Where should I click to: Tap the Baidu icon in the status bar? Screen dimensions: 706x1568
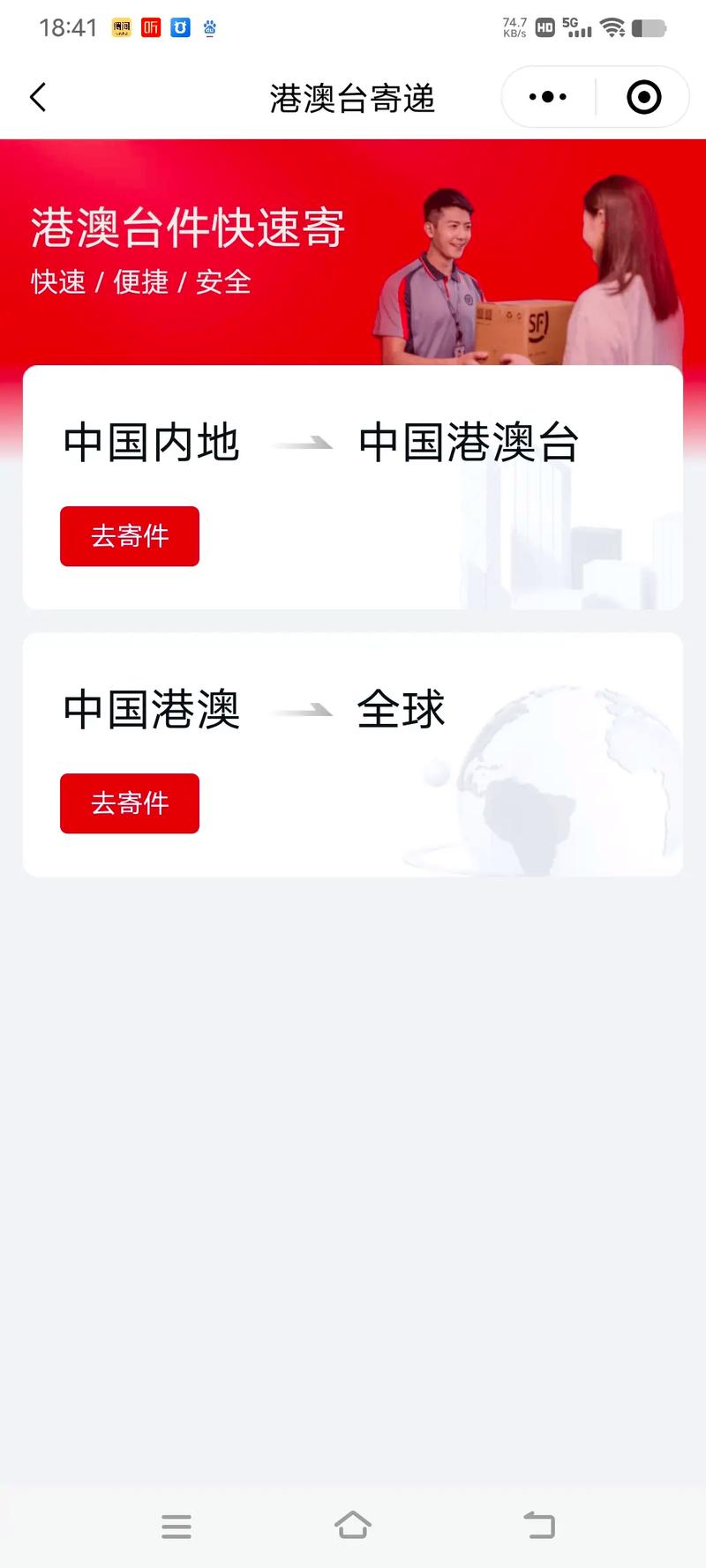(209, 27)
